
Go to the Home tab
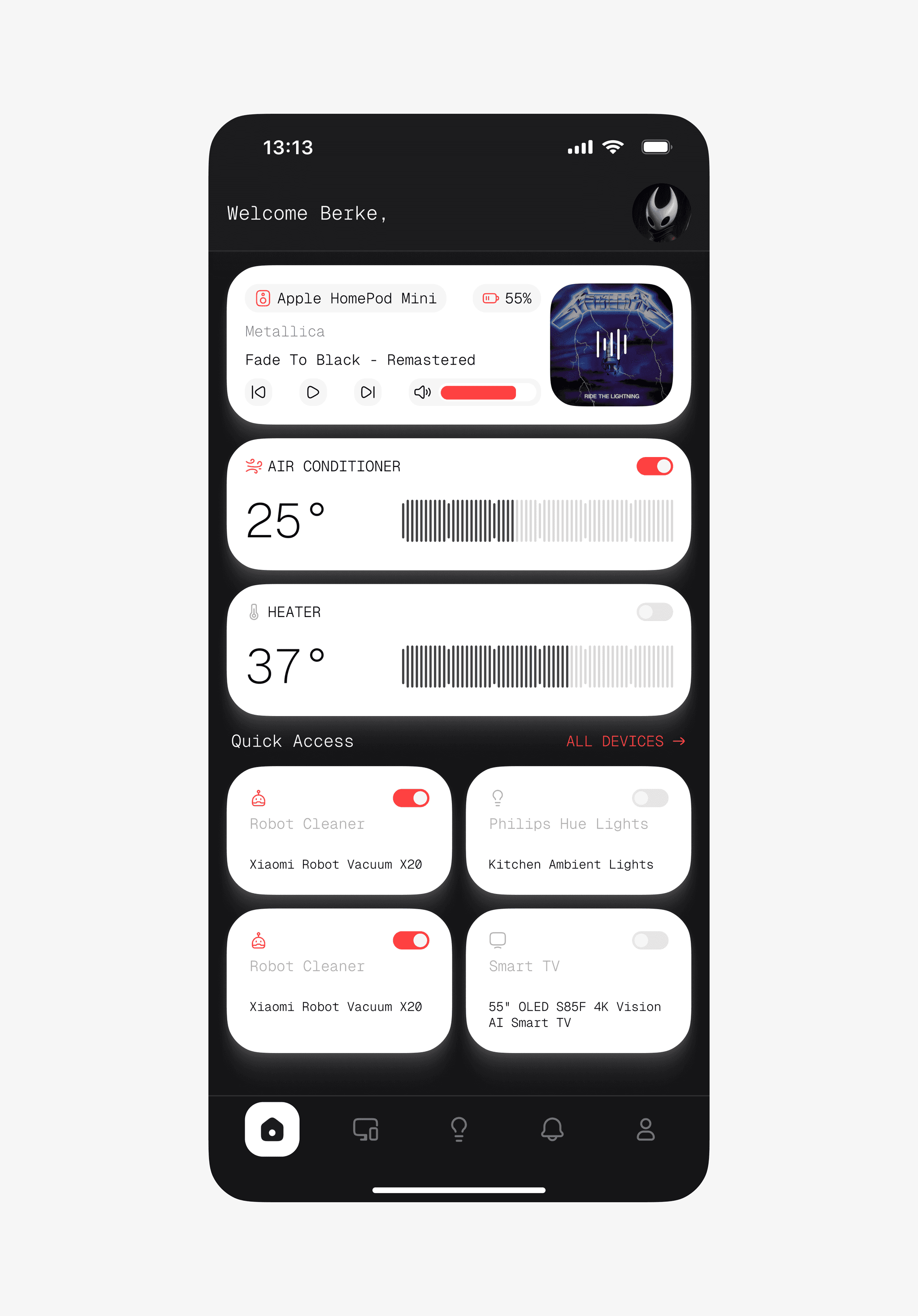(272, 1129)
